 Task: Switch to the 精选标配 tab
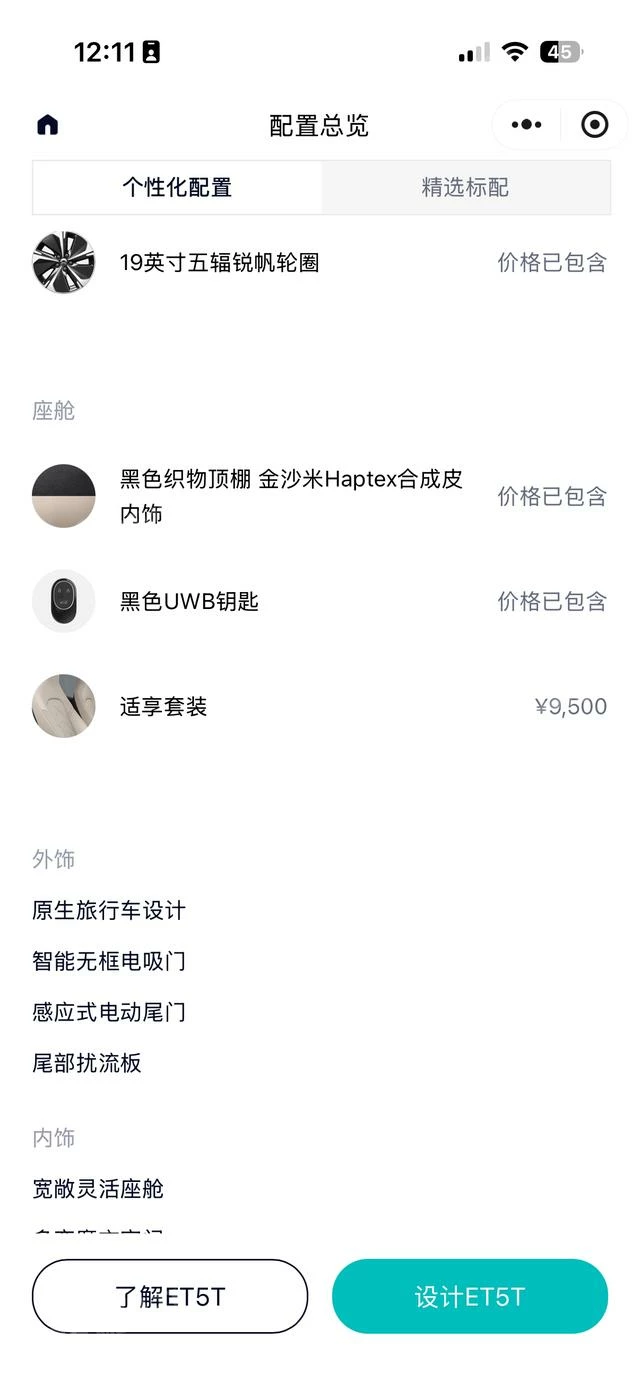coord(465,187)
